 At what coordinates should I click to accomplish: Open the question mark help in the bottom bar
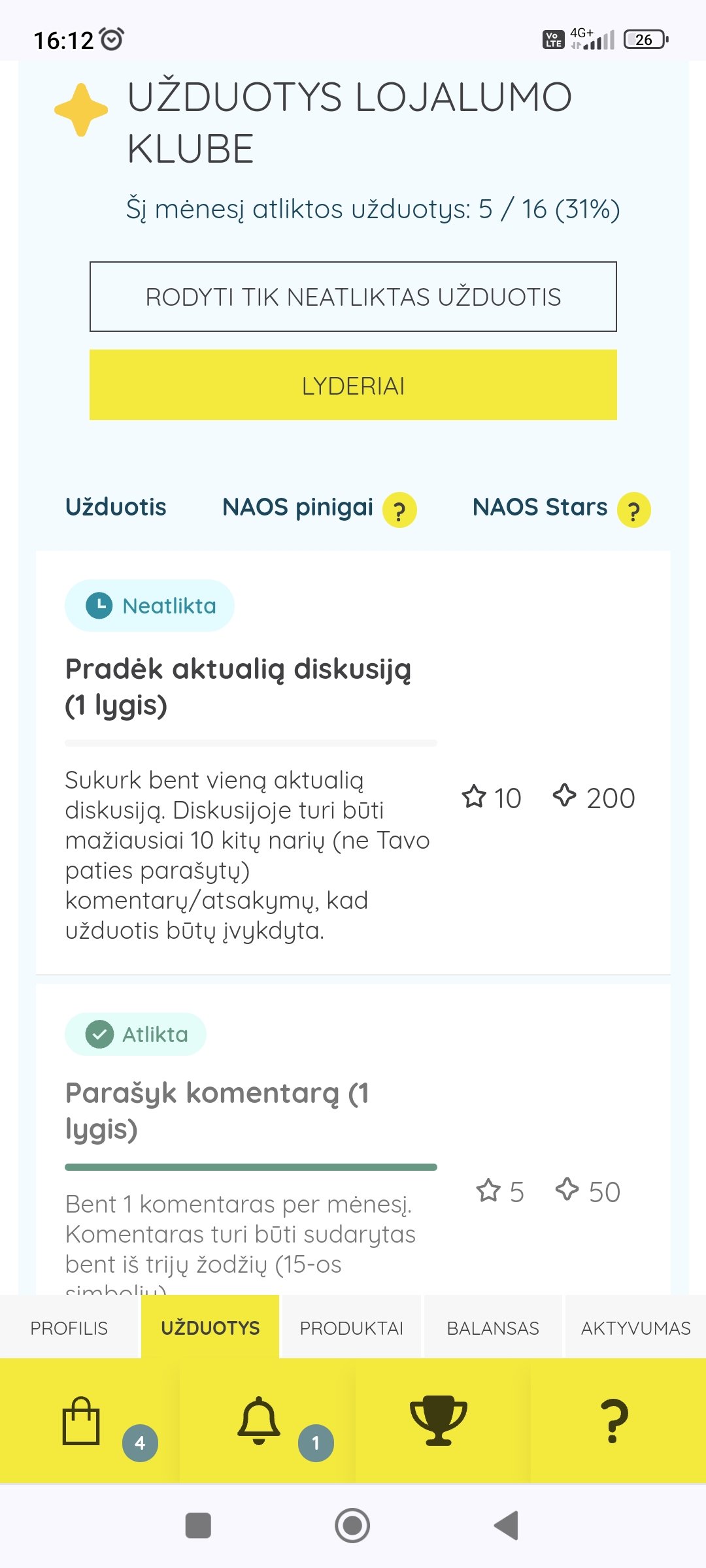[x=614, y=1420]
